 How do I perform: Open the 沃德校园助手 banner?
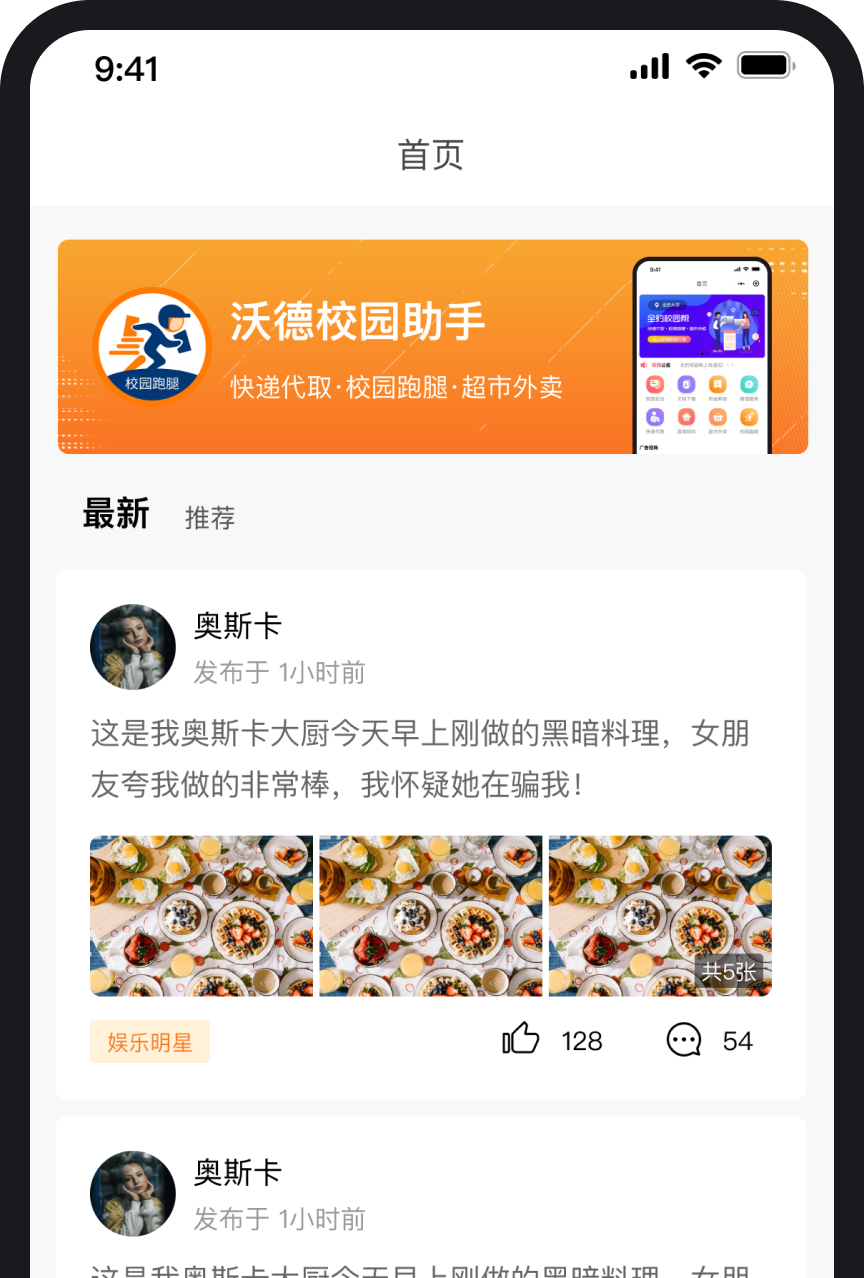pyautogui.click(x=432, y=346)
